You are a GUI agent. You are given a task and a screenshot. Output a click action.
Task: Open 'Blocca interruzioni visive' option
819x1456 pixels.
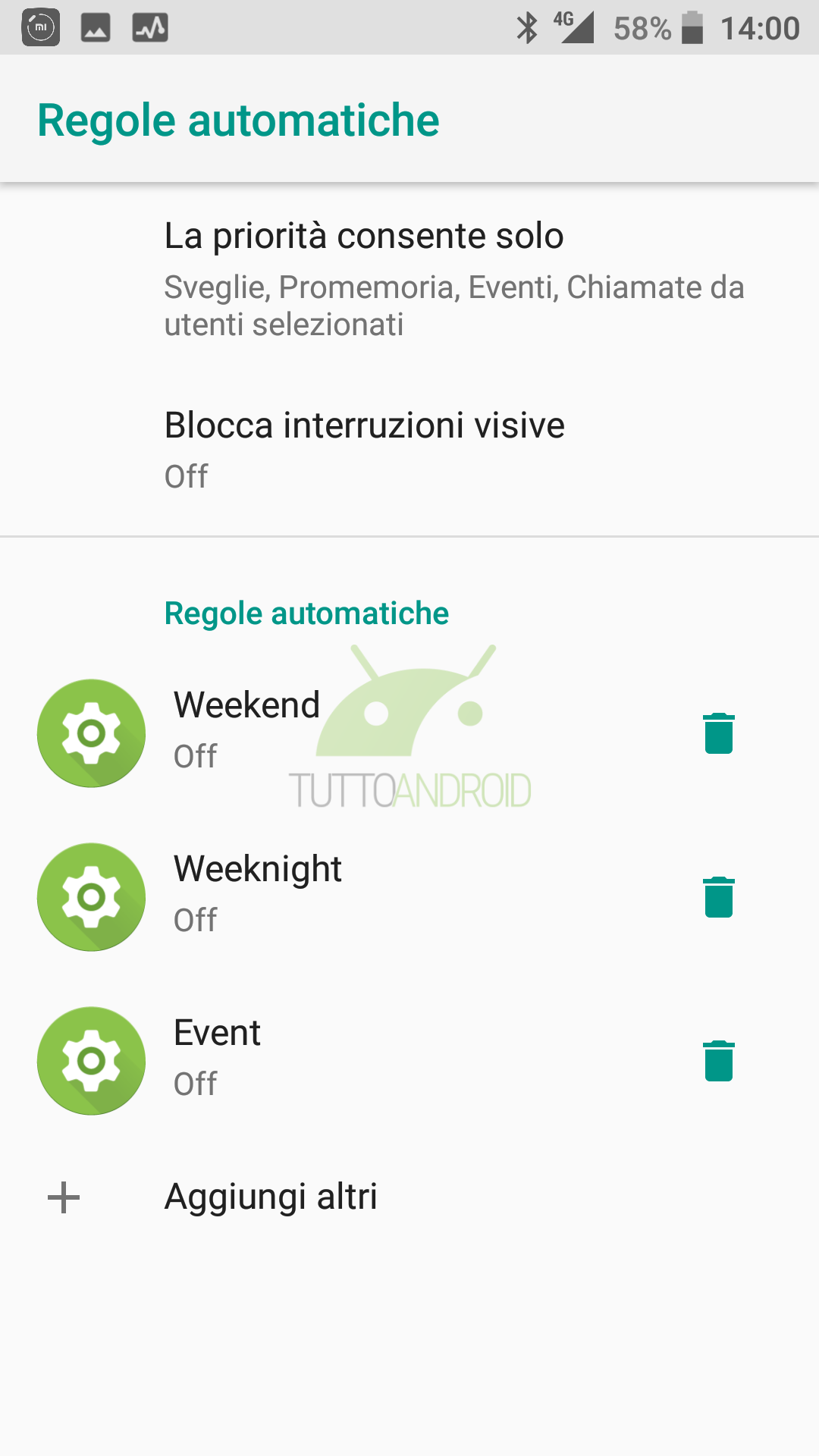[x=409, y=450]
